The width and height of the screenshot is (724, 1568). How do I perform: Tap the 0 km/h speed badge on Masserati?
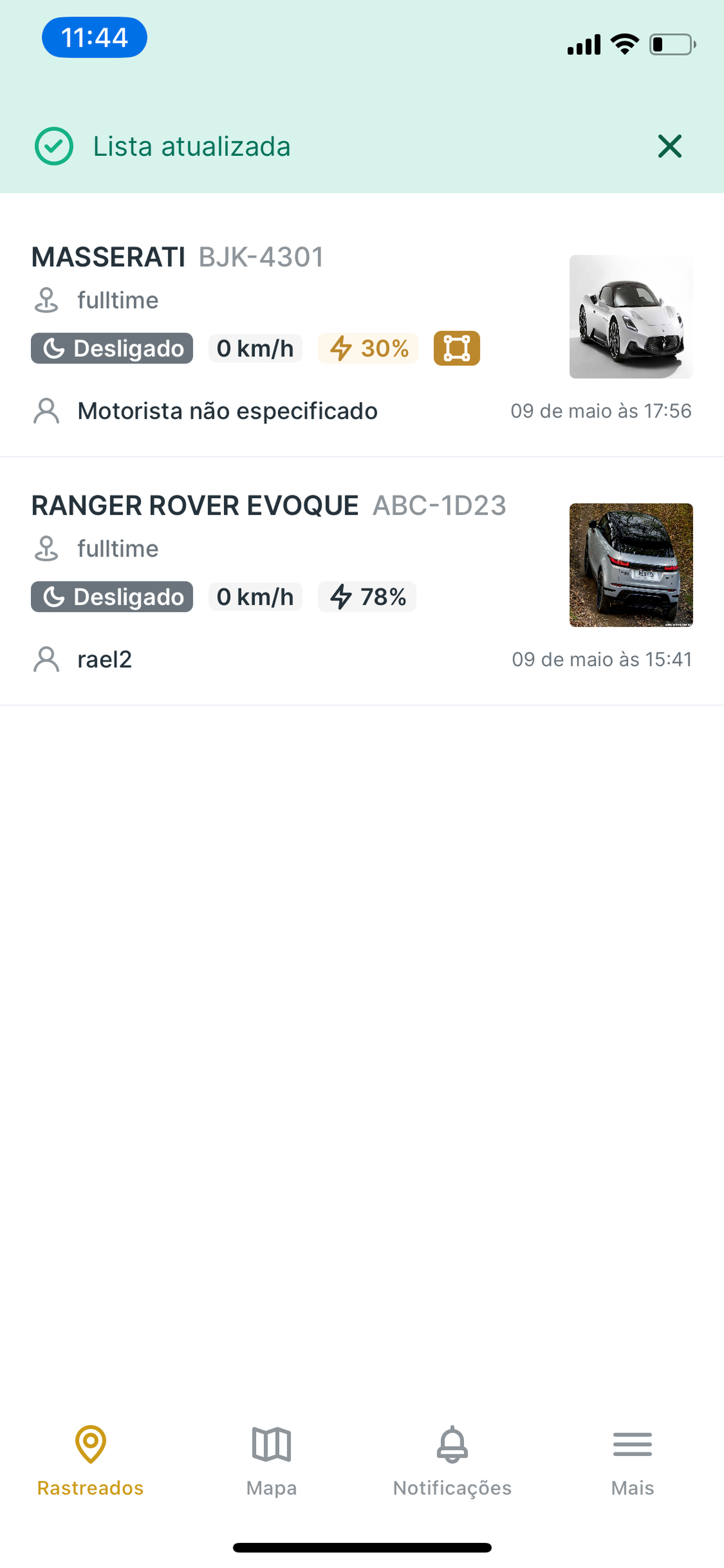(x=255, y=348)
